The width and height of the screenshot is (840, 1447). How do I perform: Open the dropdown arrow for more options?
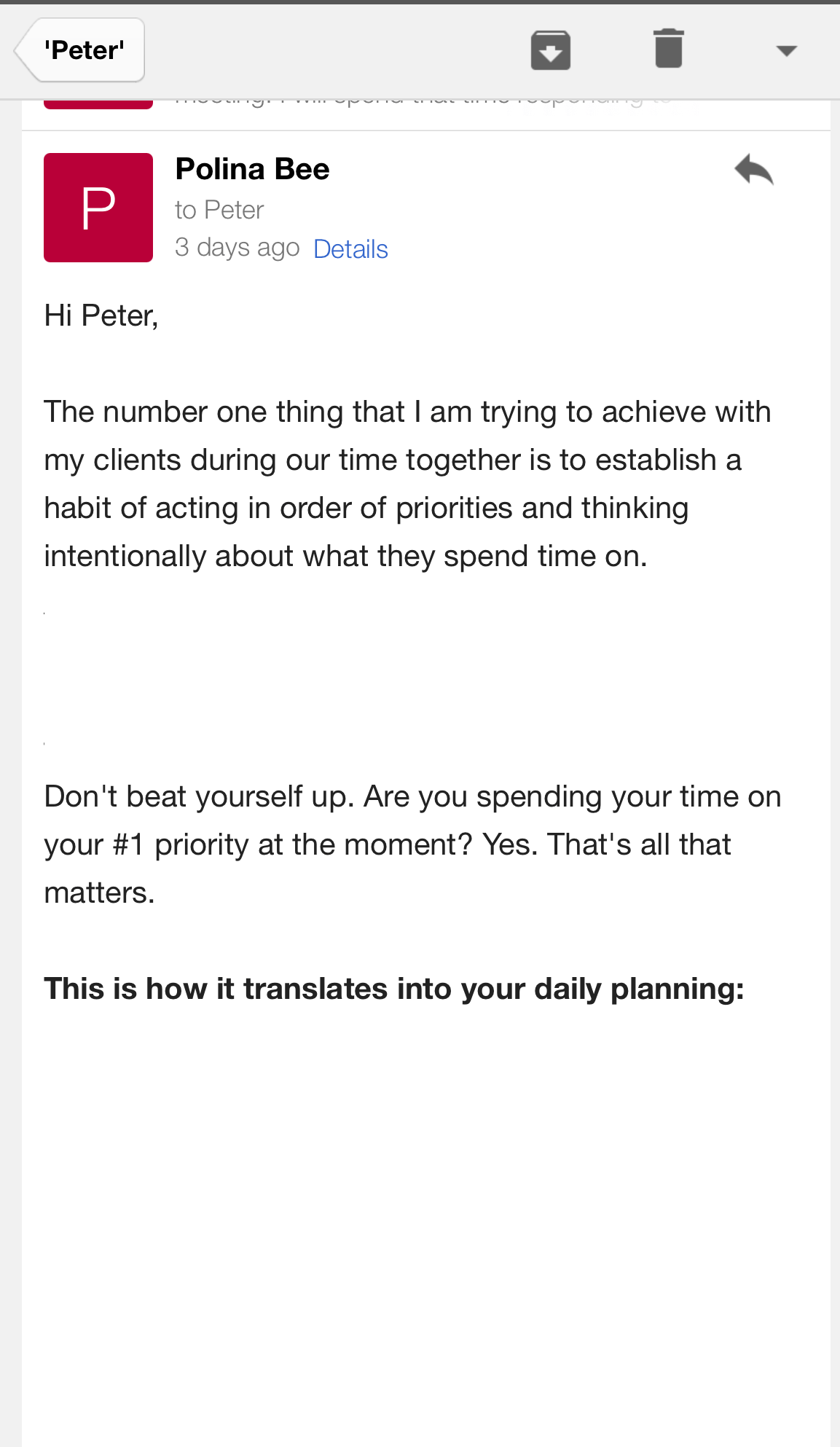tap(786, 51)
